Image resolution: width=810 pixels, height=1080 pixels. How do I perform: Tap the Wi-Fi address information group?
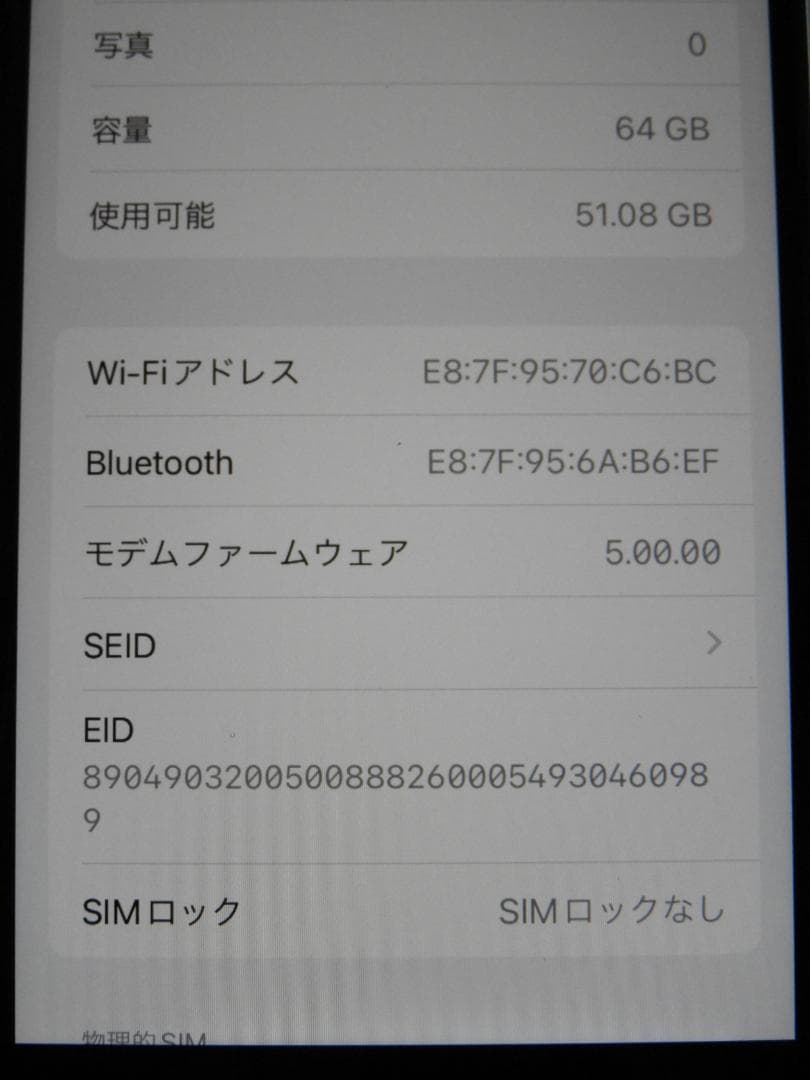400,371
